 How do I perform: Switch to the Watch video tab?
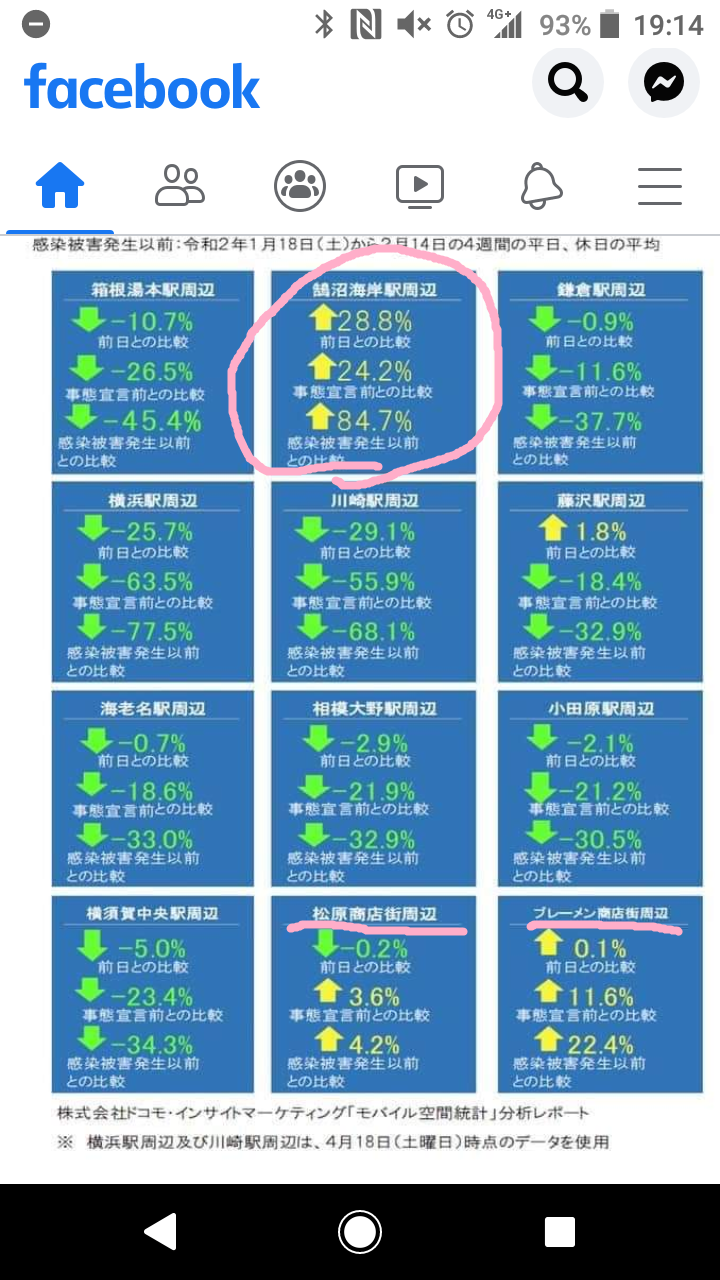420,186
